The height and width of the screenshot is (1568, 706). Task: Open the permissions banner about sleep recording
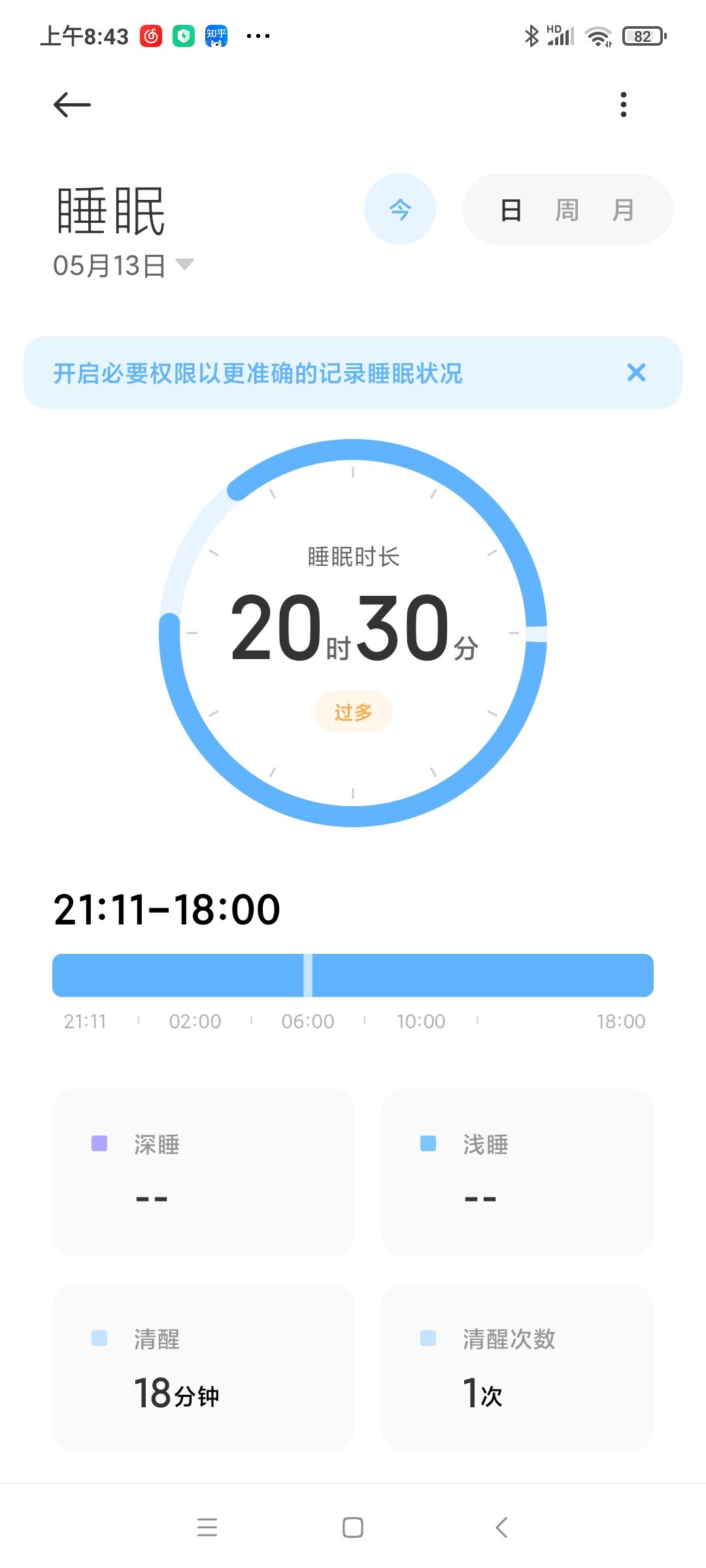tap(258, 373)
